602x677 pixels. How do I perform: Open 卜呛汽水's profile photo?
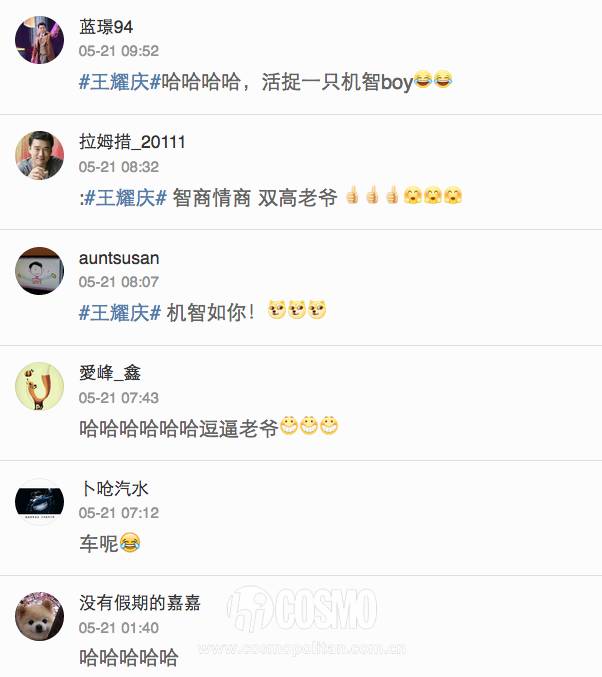pos(40,501)
